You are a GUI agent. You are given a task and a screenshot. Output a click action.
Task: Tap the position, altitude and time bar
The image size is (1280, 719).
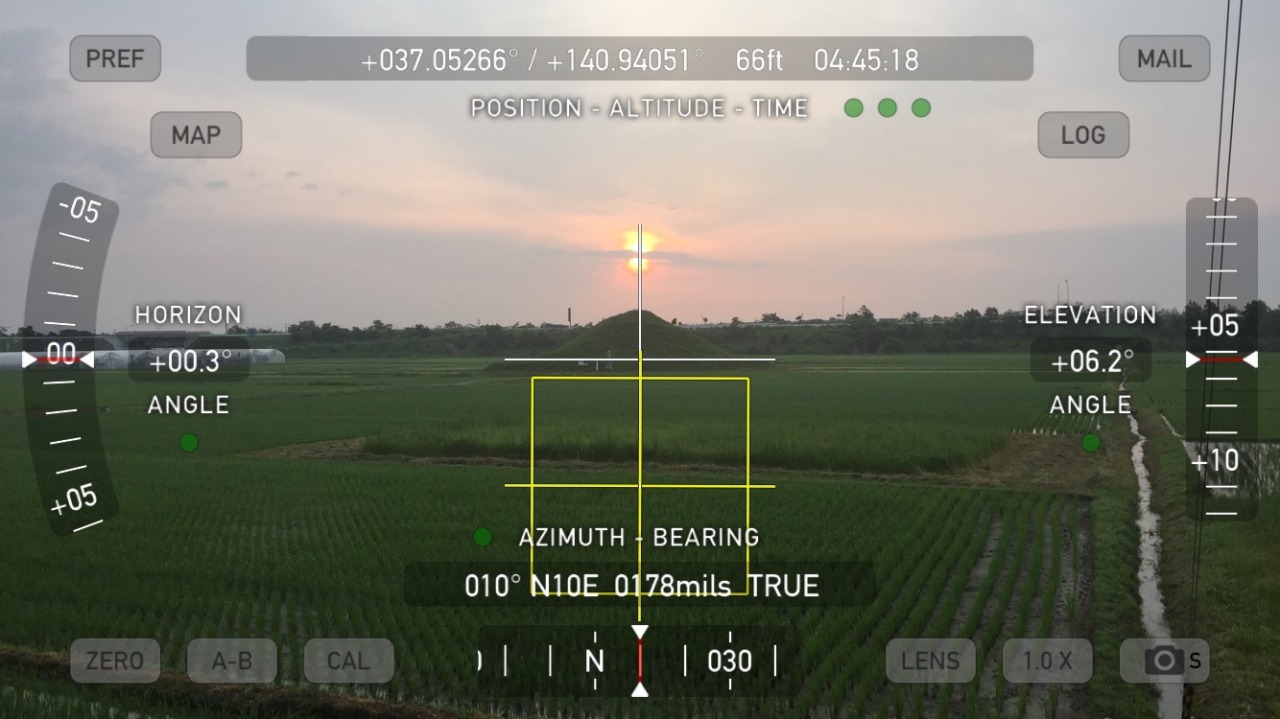[639, 59]
